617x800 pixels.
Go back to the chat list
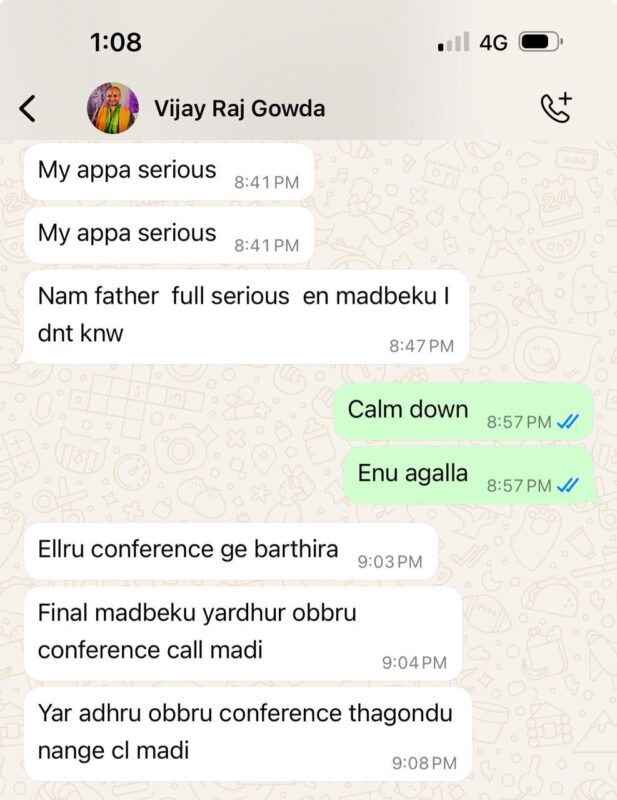pyautogui.click(x=28, y=108)
